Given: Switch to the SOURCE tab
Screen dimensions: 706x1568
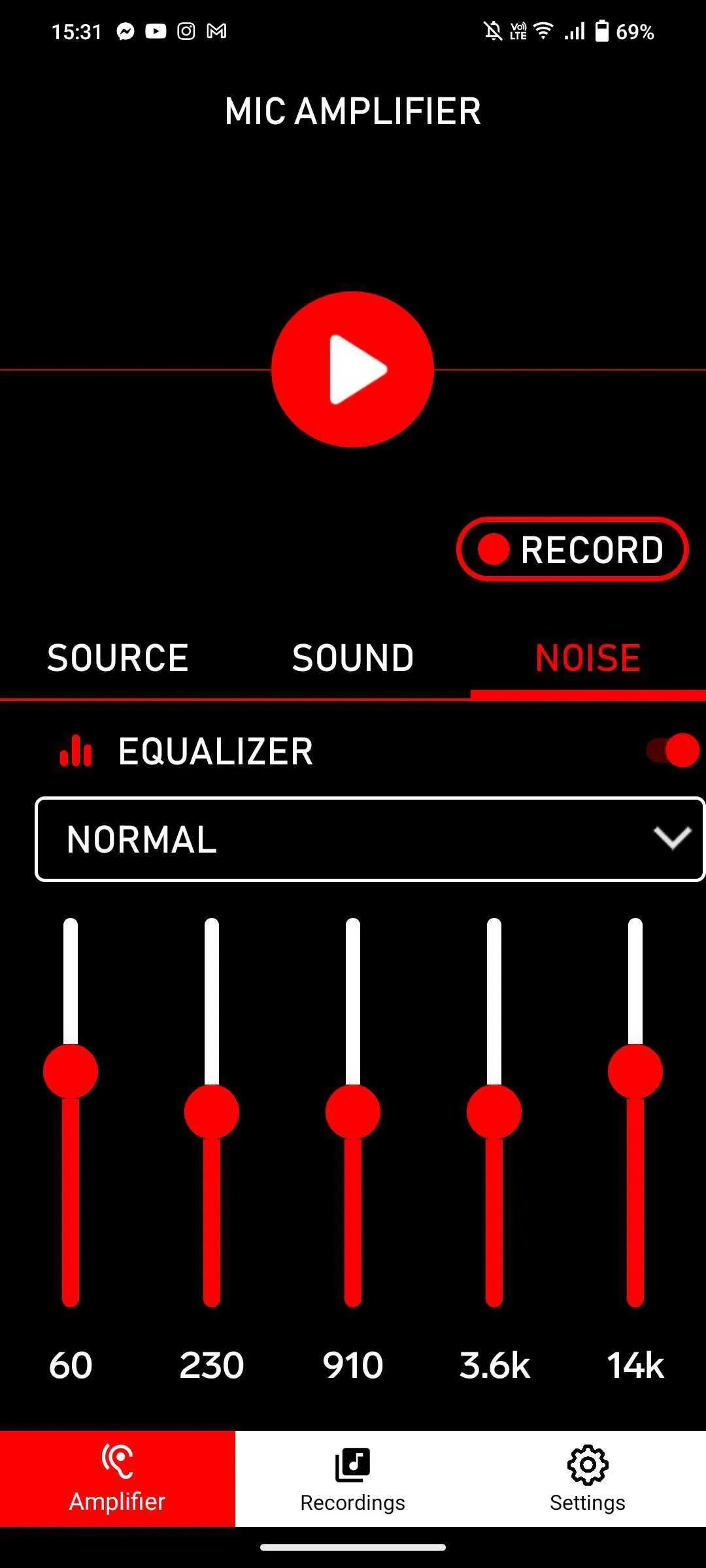Looking at the screenshot, I should (117, 657).
